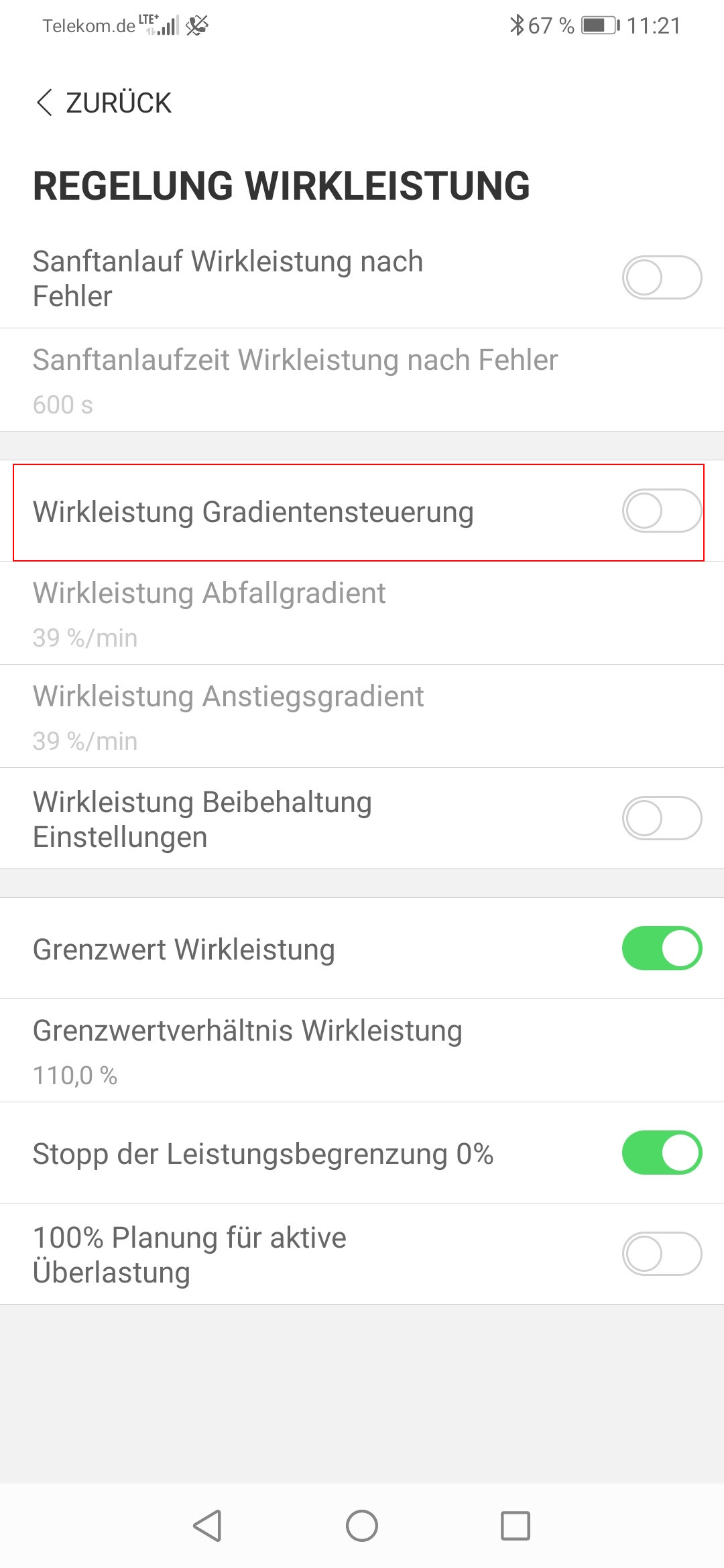Open the recent apps overview
The height and width of the screenshot is (1568, 724).
[x=516, y=1526]
